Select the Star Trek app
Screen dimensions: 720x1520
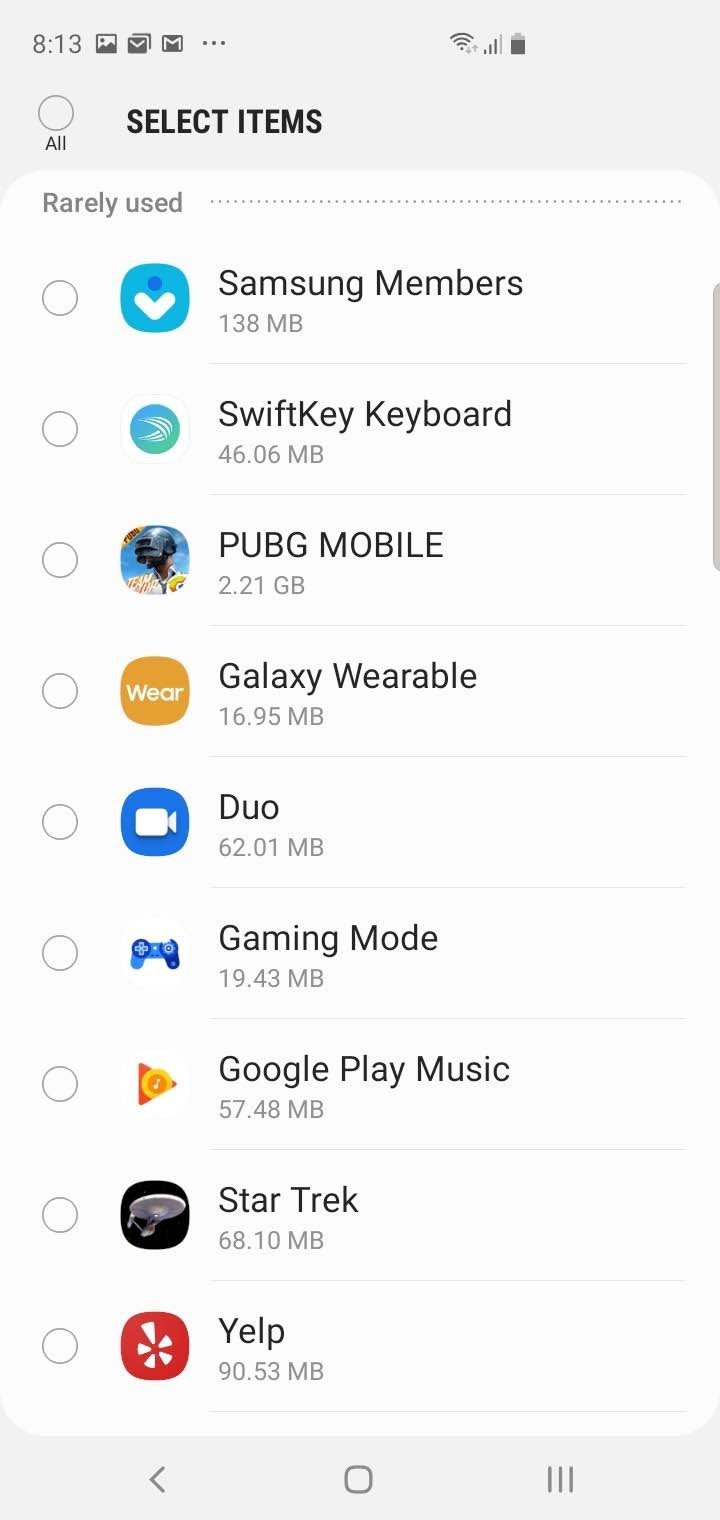[x=60, y=1215]
